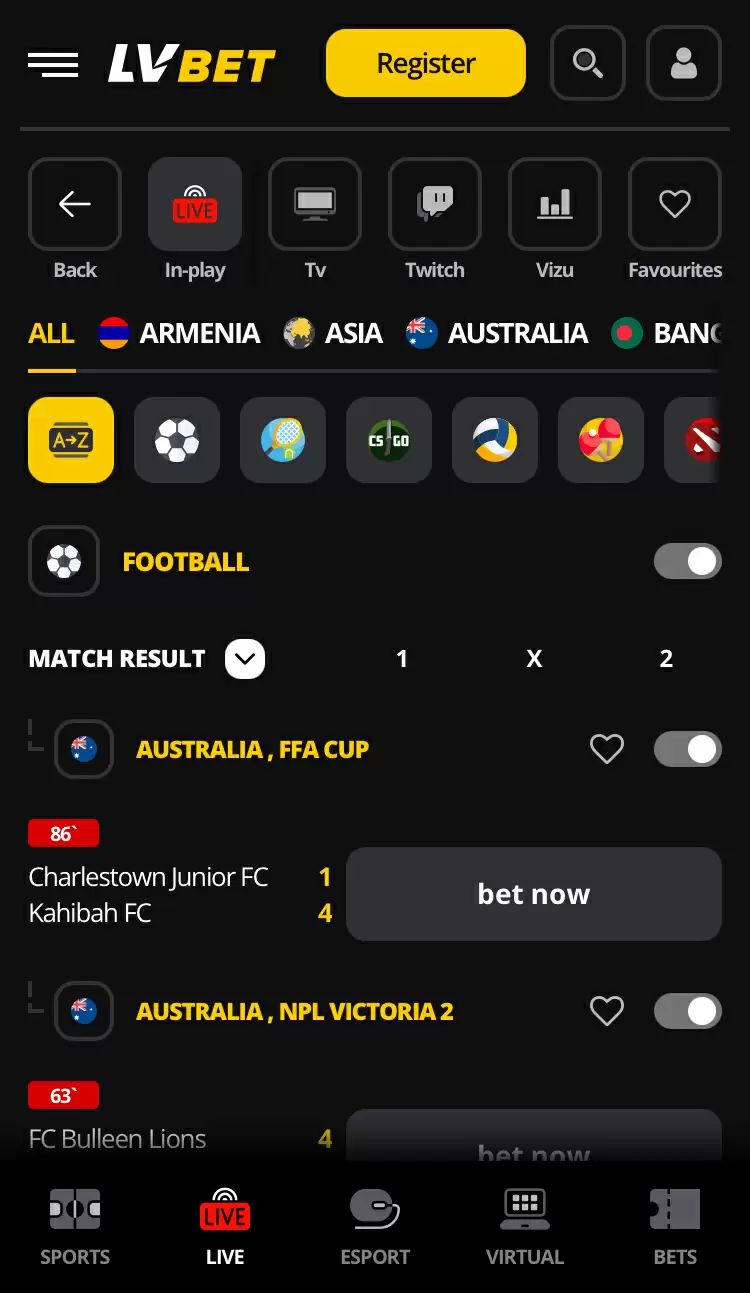Bet now on Charlestown Junior vs Kahibah
Image resolution: width=750 pixels, height=1293 pixels.
click(533, 894)
